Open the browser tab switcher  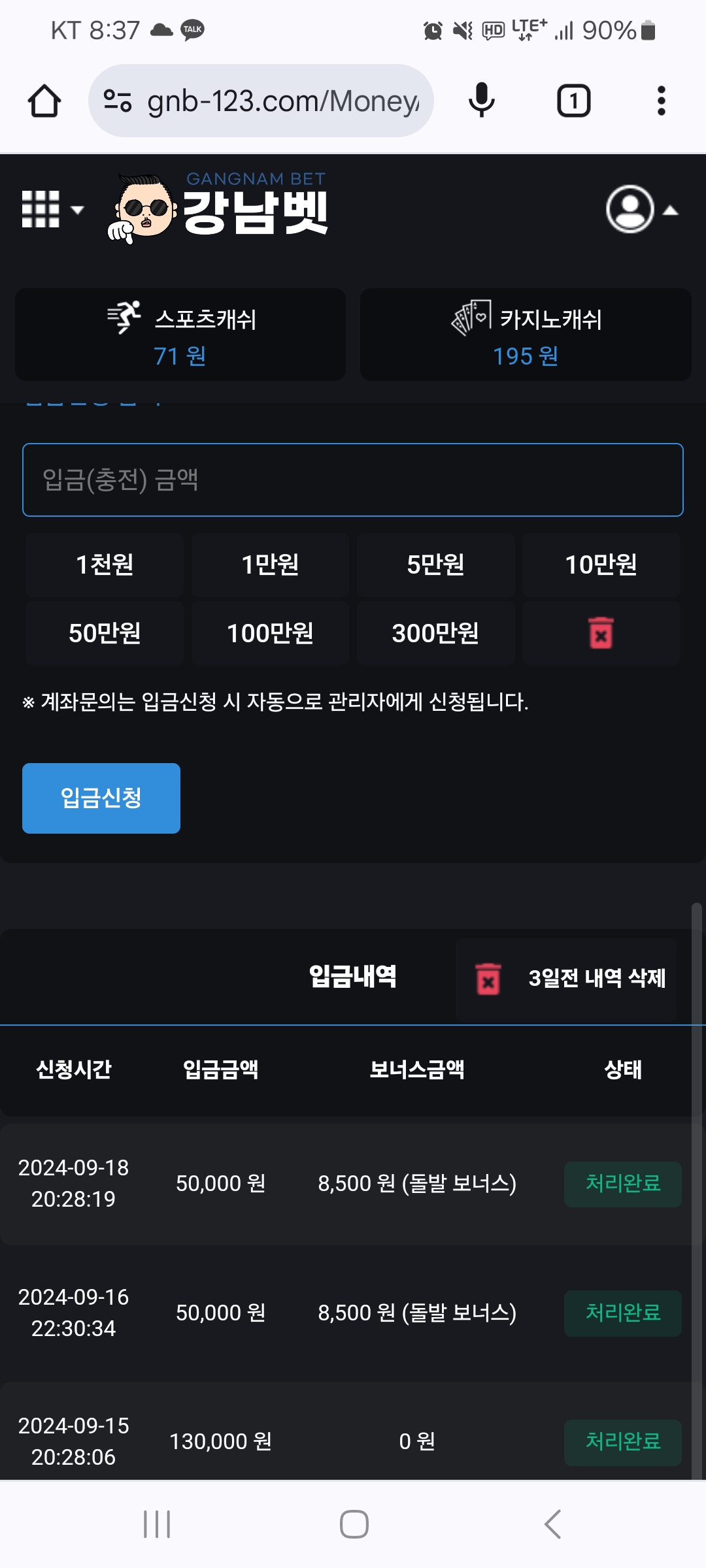(x=573, y=101)
